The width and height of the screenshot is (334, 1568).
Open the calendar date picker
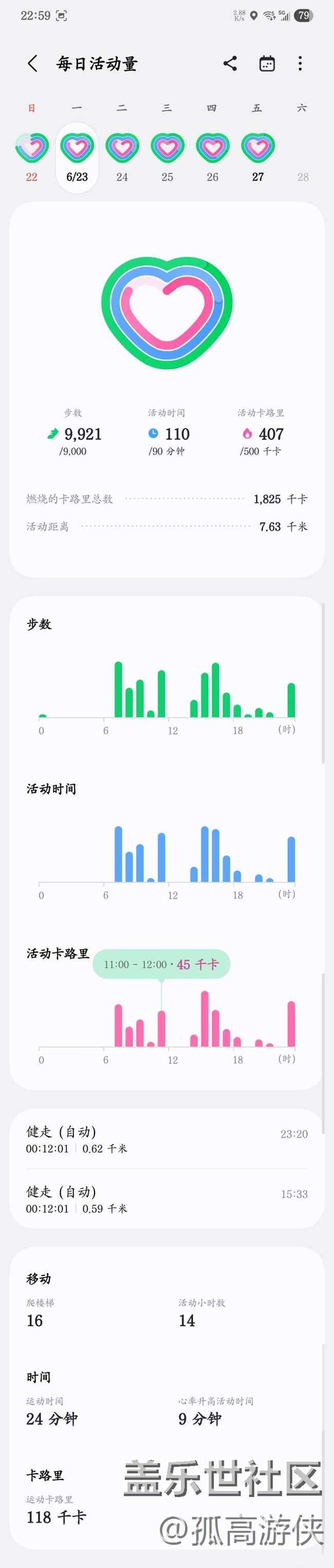tap(267, 63)
